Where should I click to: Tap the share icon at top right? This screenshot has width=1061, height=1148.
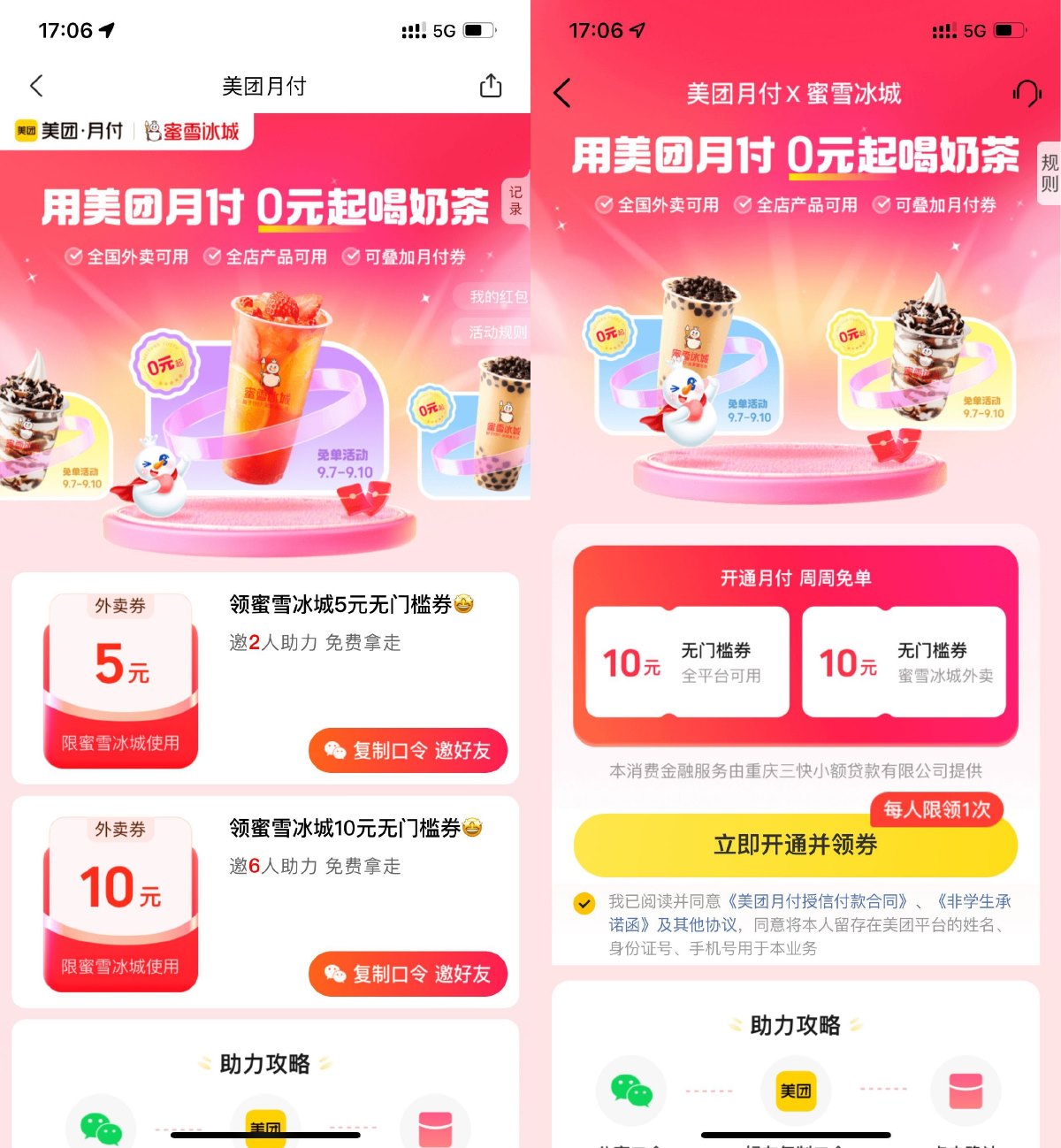(x=491, y=86)
